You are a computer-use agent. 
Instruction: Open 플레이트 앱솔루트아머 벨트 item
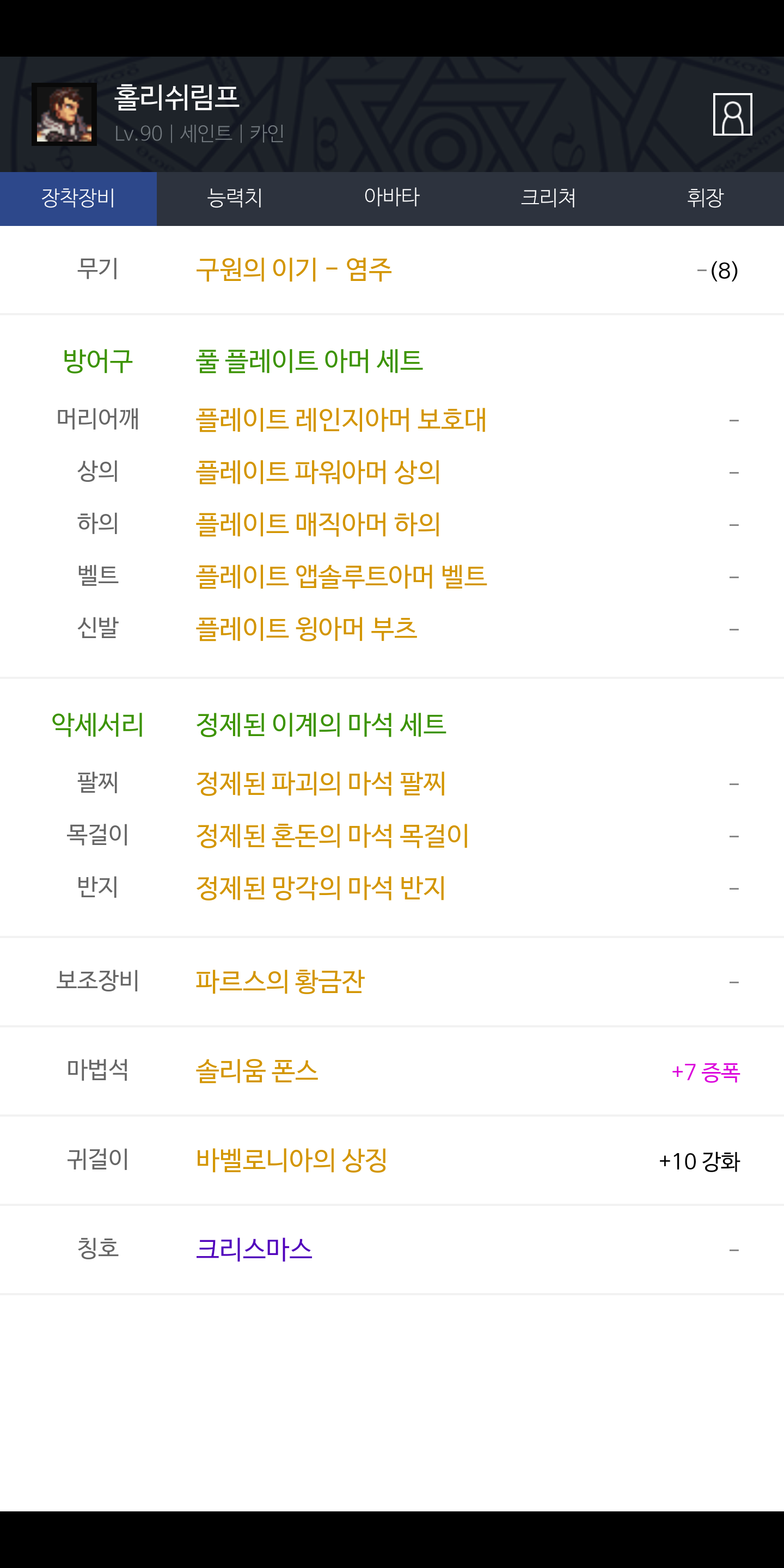[x=341, y=577]
